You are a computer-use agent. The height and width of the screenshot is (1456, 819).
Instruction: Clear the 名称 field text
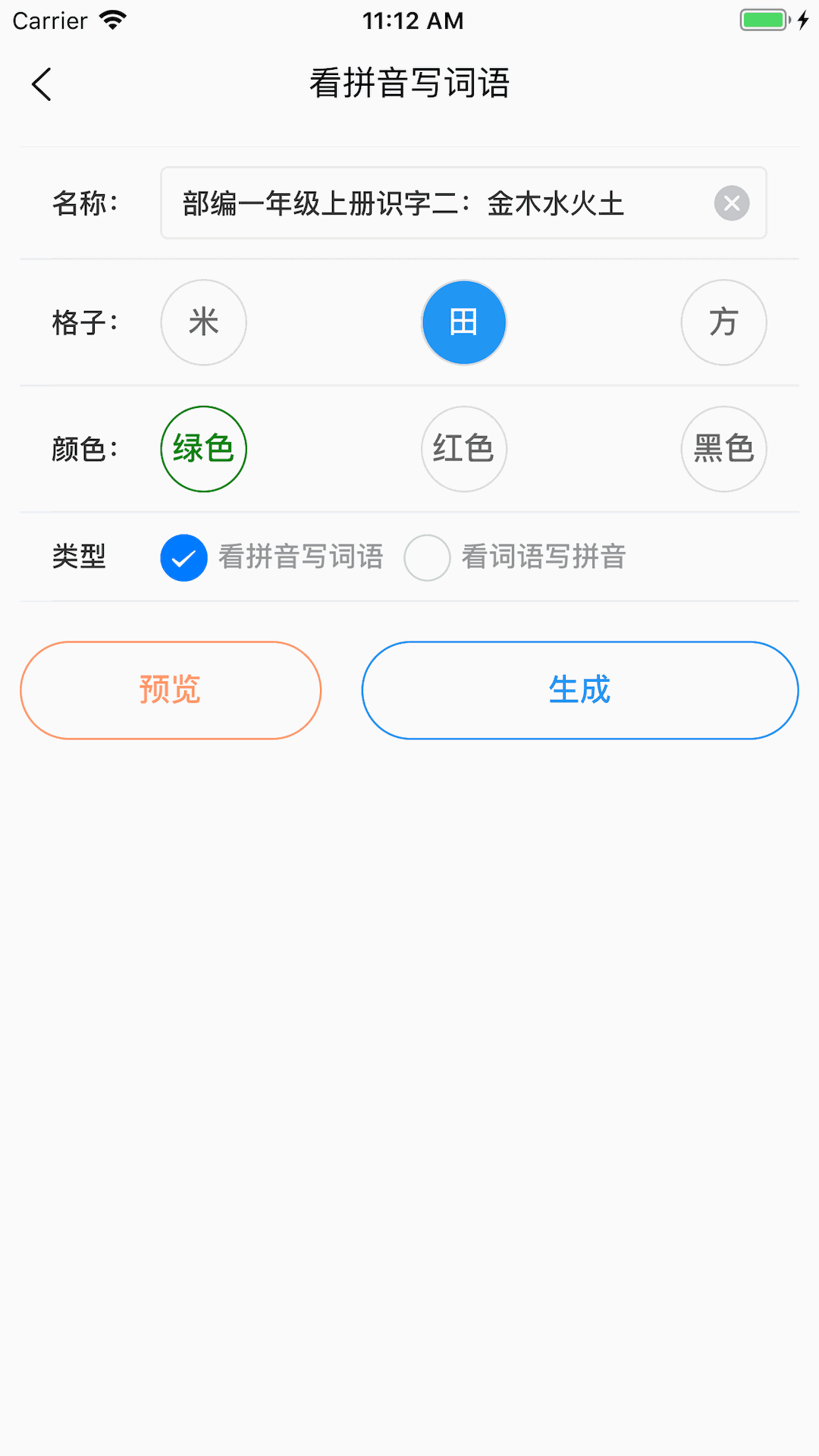(x=732, y=203)
